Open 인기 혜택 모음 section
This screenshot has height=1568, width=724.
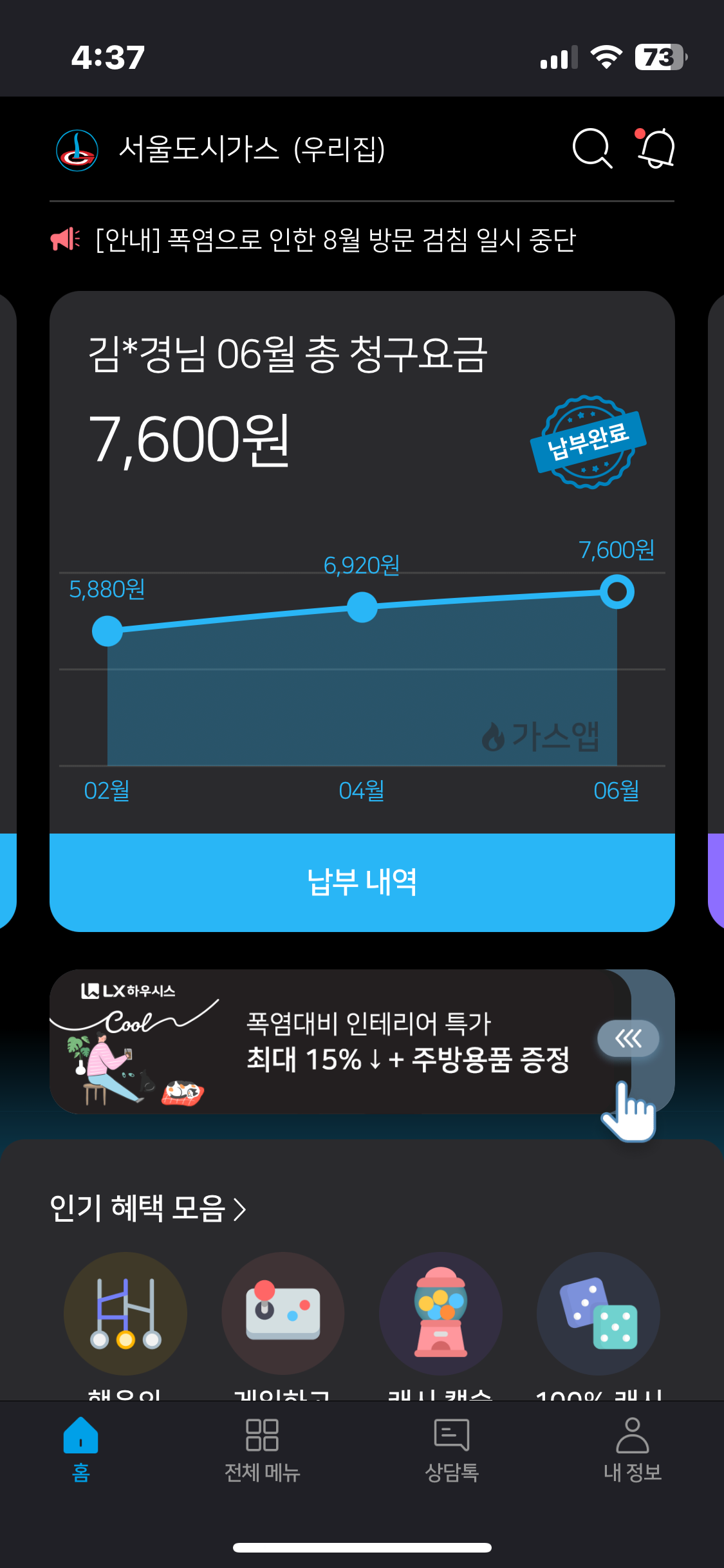(x=148, y=1208)
